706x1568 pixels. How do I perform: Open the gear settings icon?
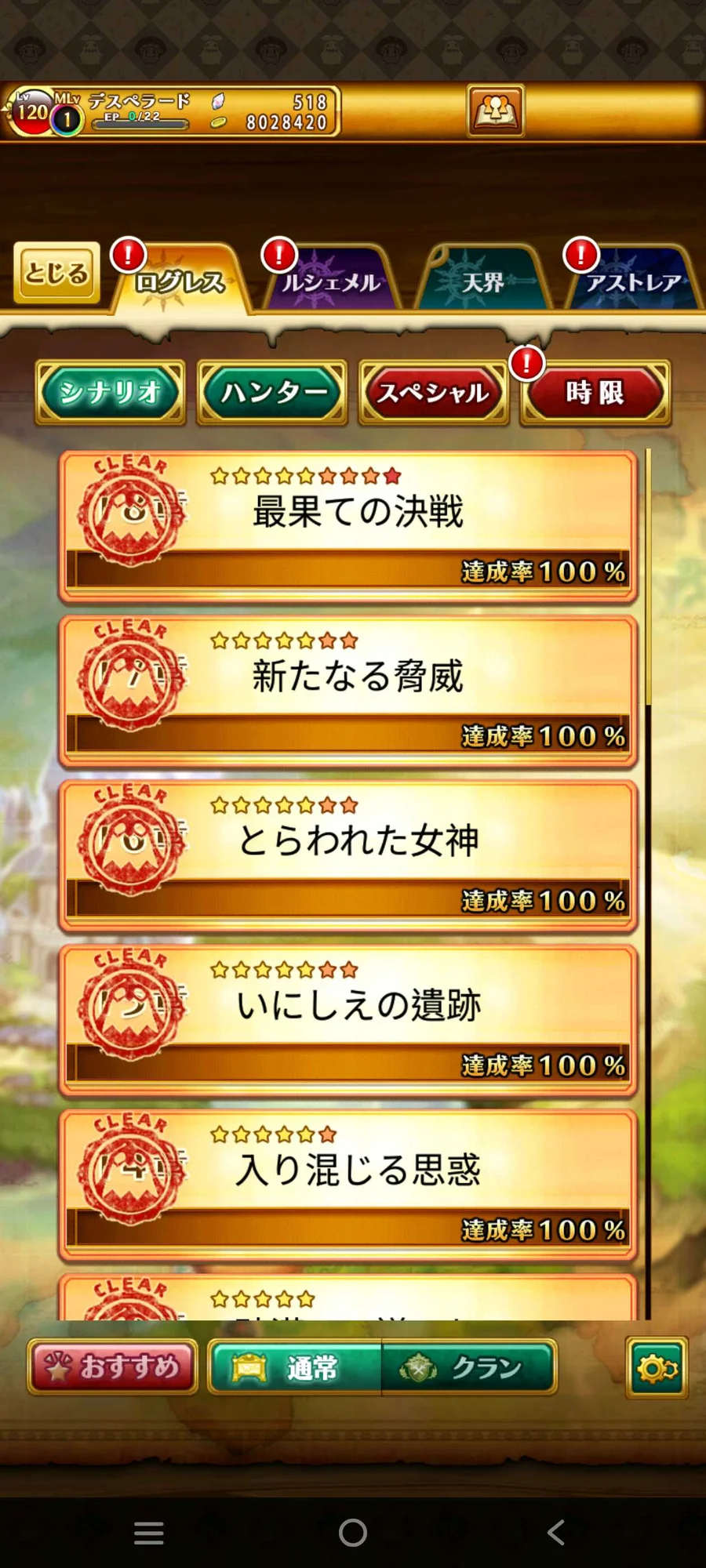click(x=657, y=1368)
